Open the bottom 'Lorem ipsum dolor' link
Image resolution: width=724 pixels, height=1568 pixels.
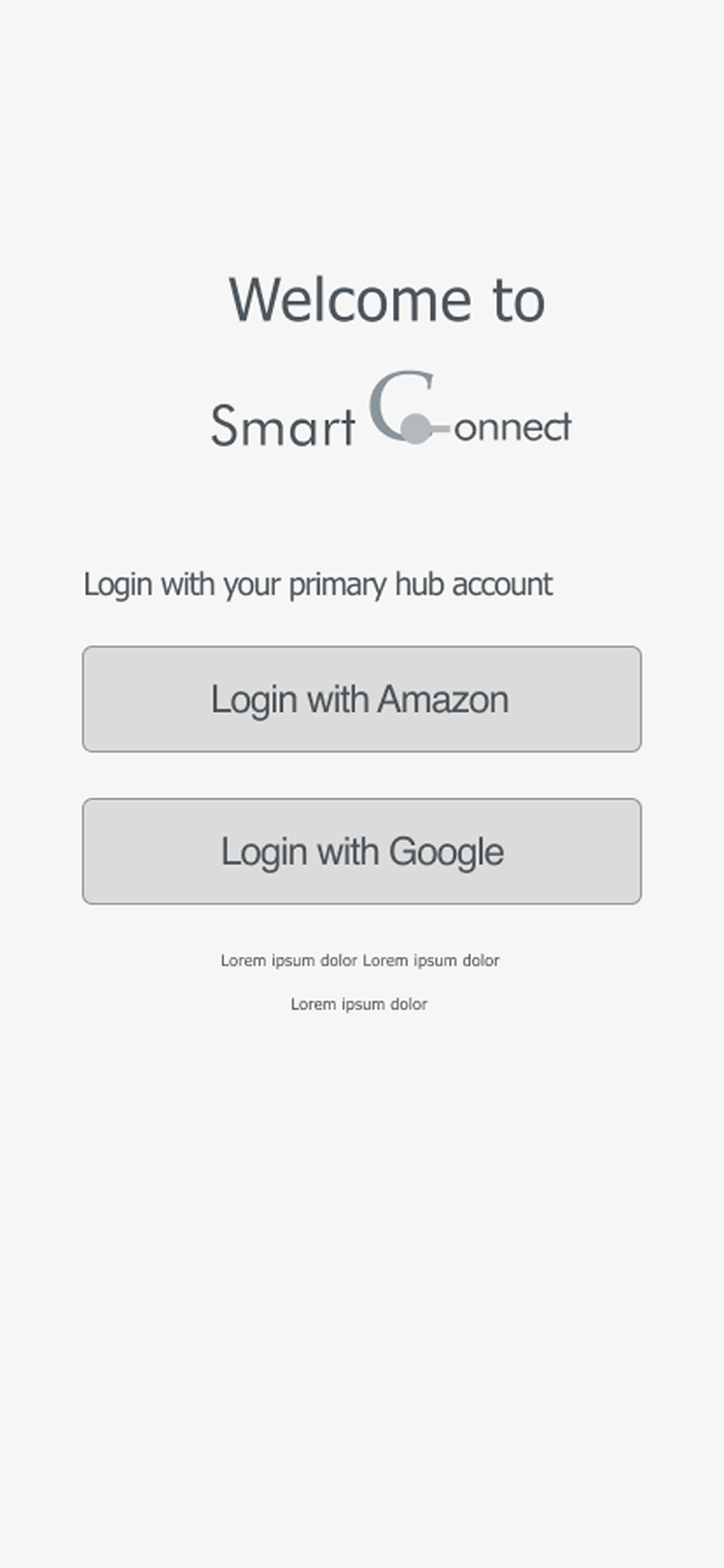pos(359,1004)
